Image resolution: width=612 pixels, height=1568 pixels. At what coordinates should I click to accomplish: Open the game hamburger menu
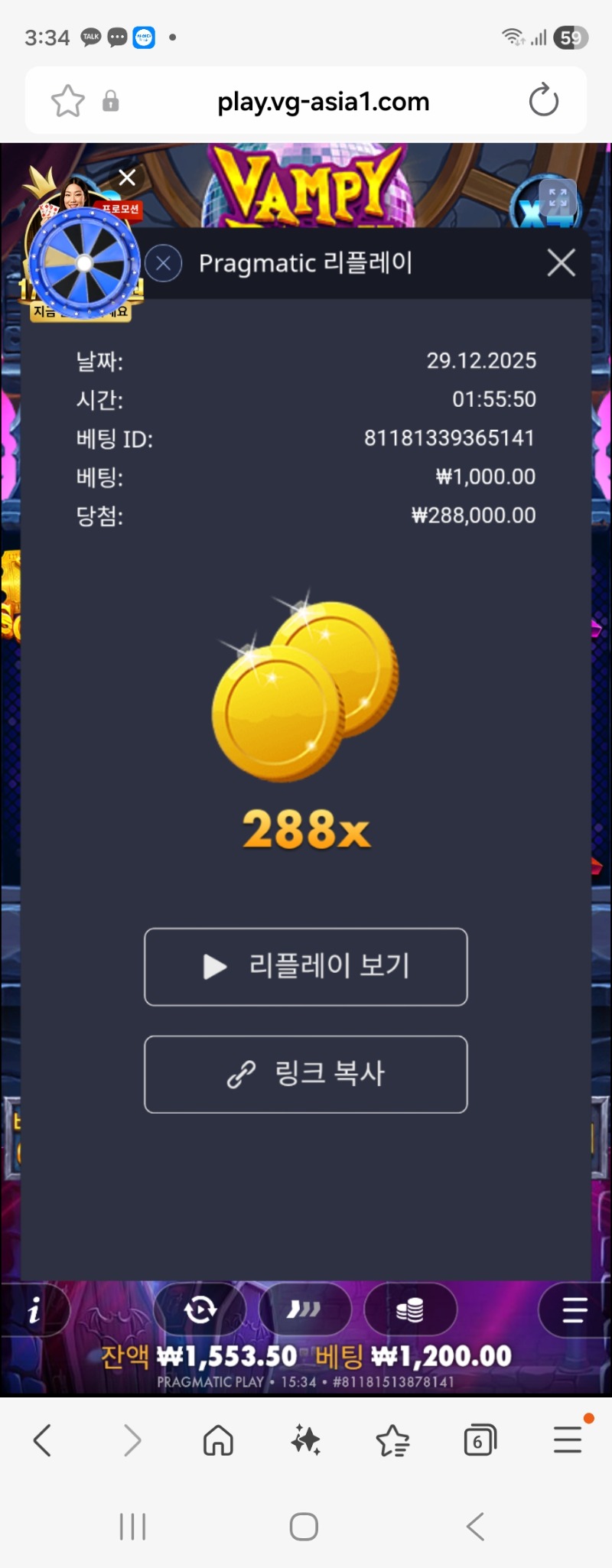pyautogui.click(x=575, y=1310)
